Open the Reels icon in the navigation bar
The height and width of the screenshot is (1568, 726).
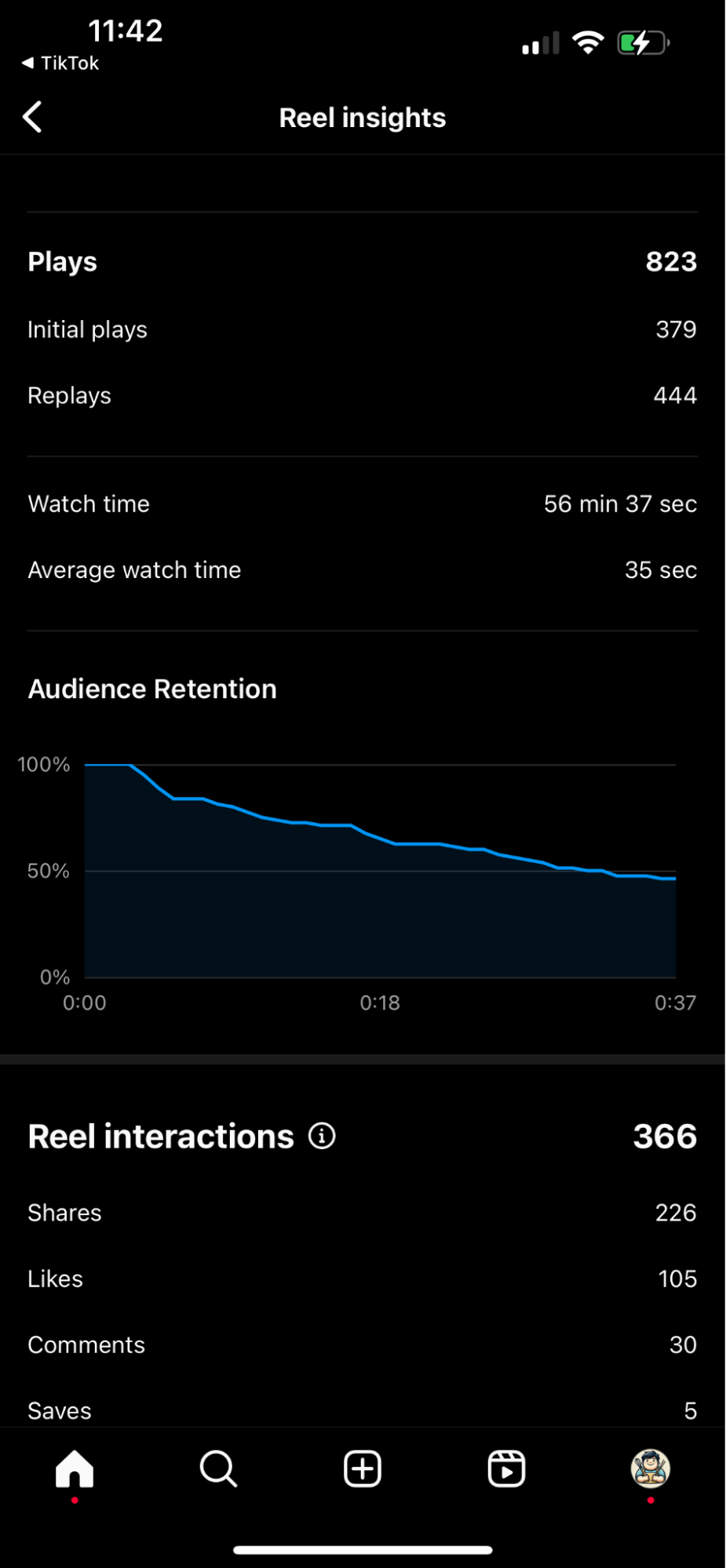click(x=506, y=1470)
